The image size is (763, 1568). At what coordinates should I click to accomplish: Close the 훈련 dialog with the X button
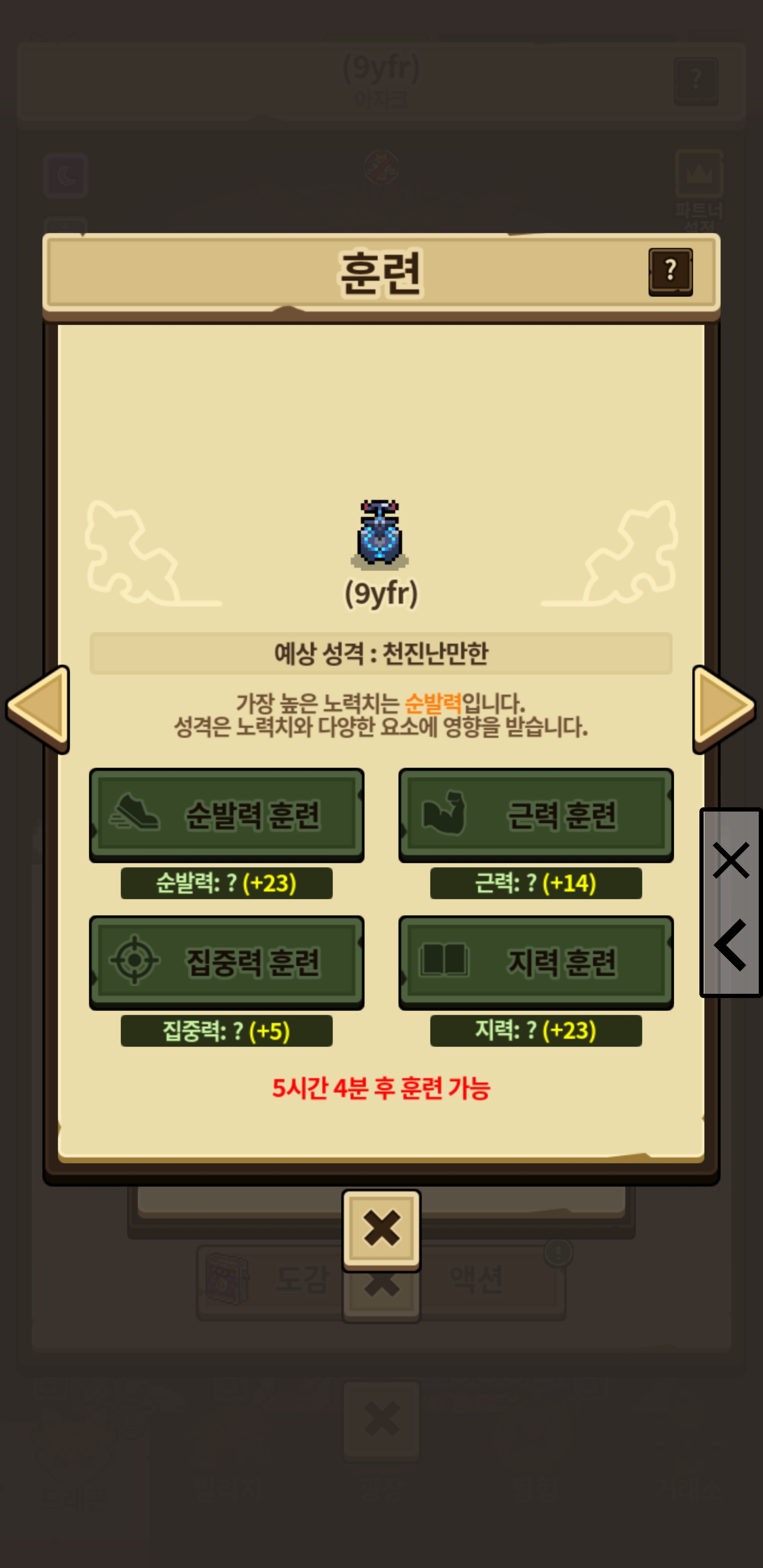coord(381,1229)
